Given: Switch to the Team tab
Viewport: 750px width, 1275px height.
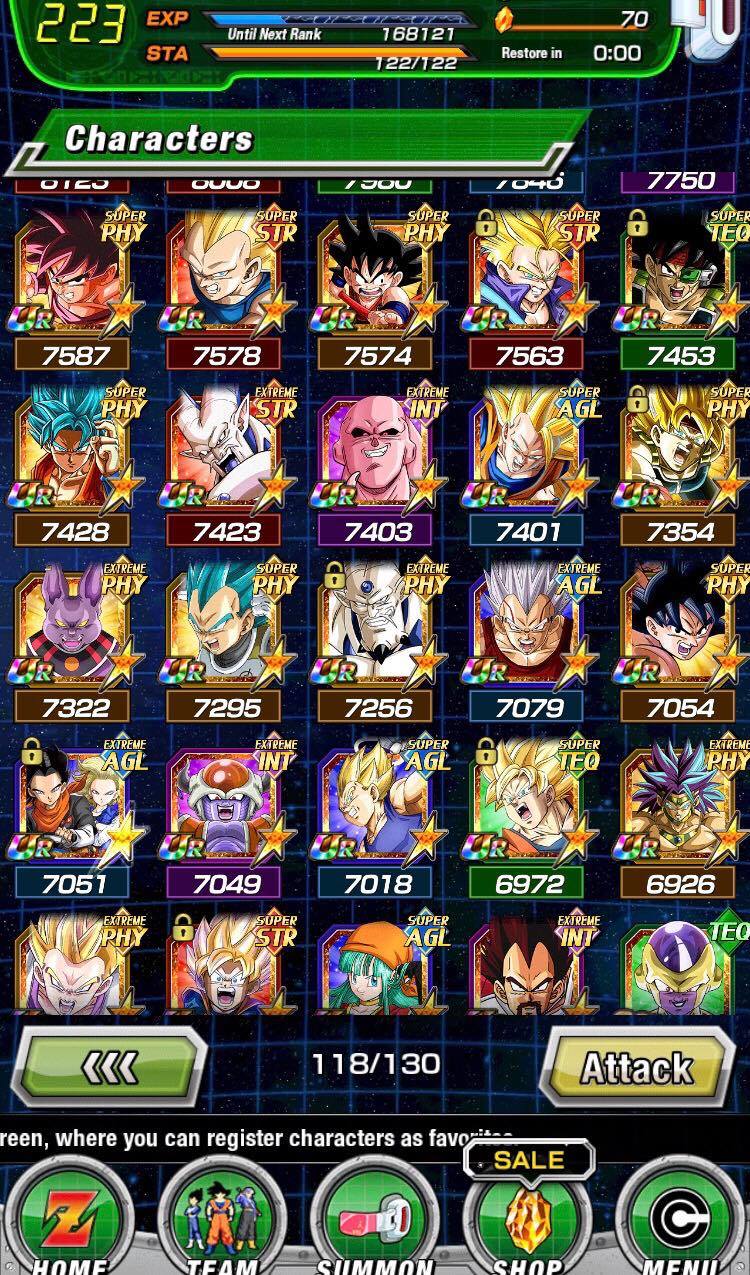Looking at the screenshot, I should (x=222, y=1222).
